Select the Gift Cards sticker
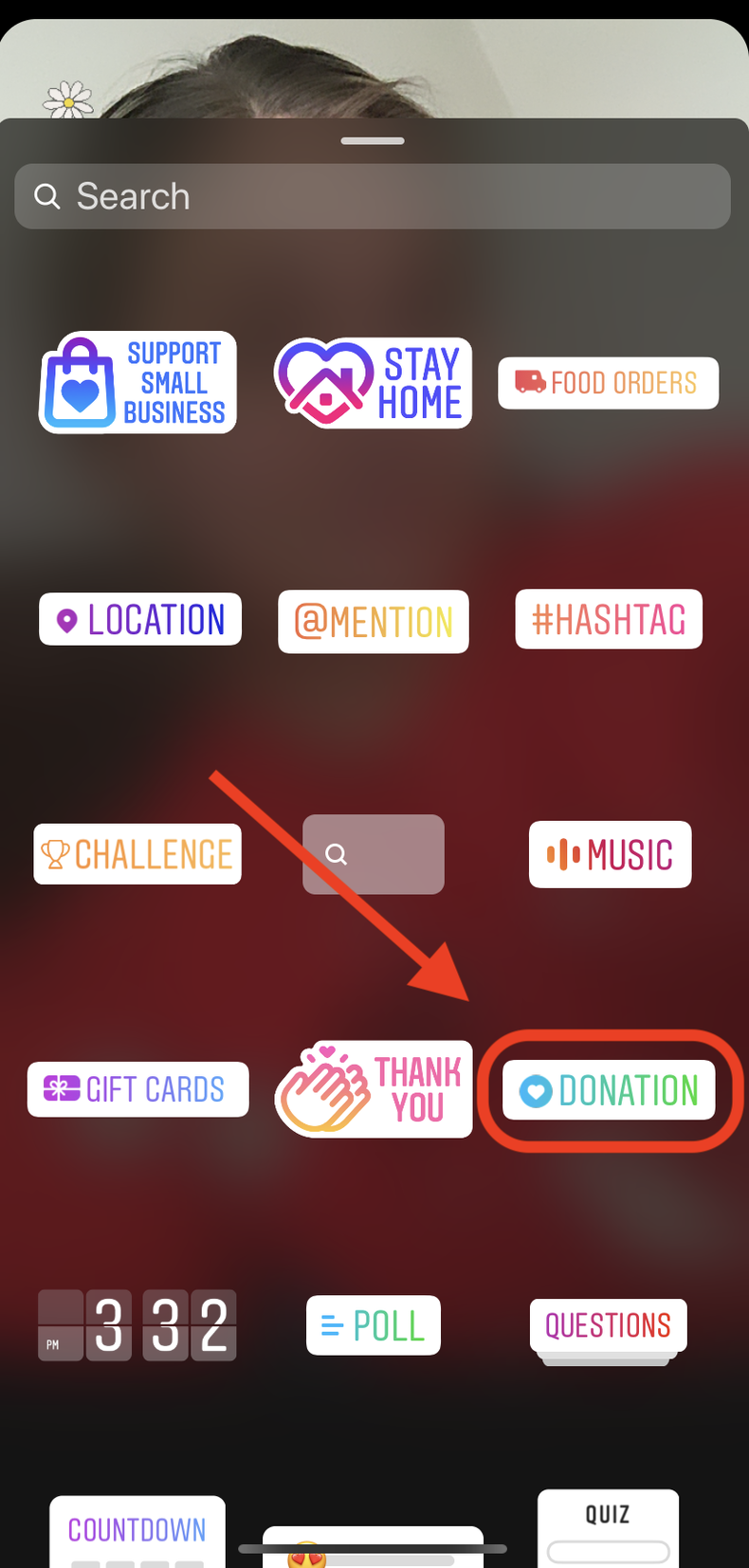This screenshot has height=1568, width=749. [x=137, y=1089]
